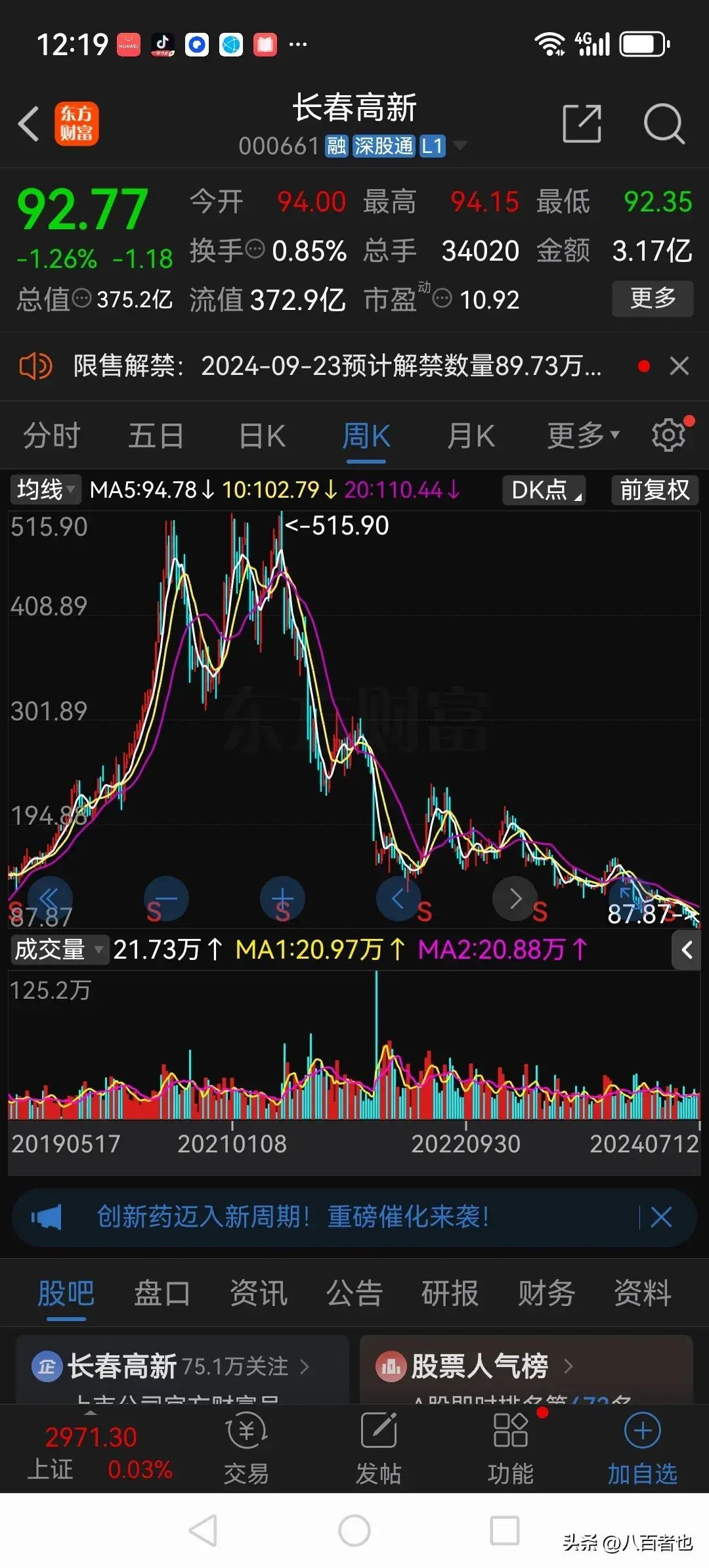Screen dimensions: 709x1568
Task: Enable the DK点 indicator overlay
Action: click(x=542, y=490)
